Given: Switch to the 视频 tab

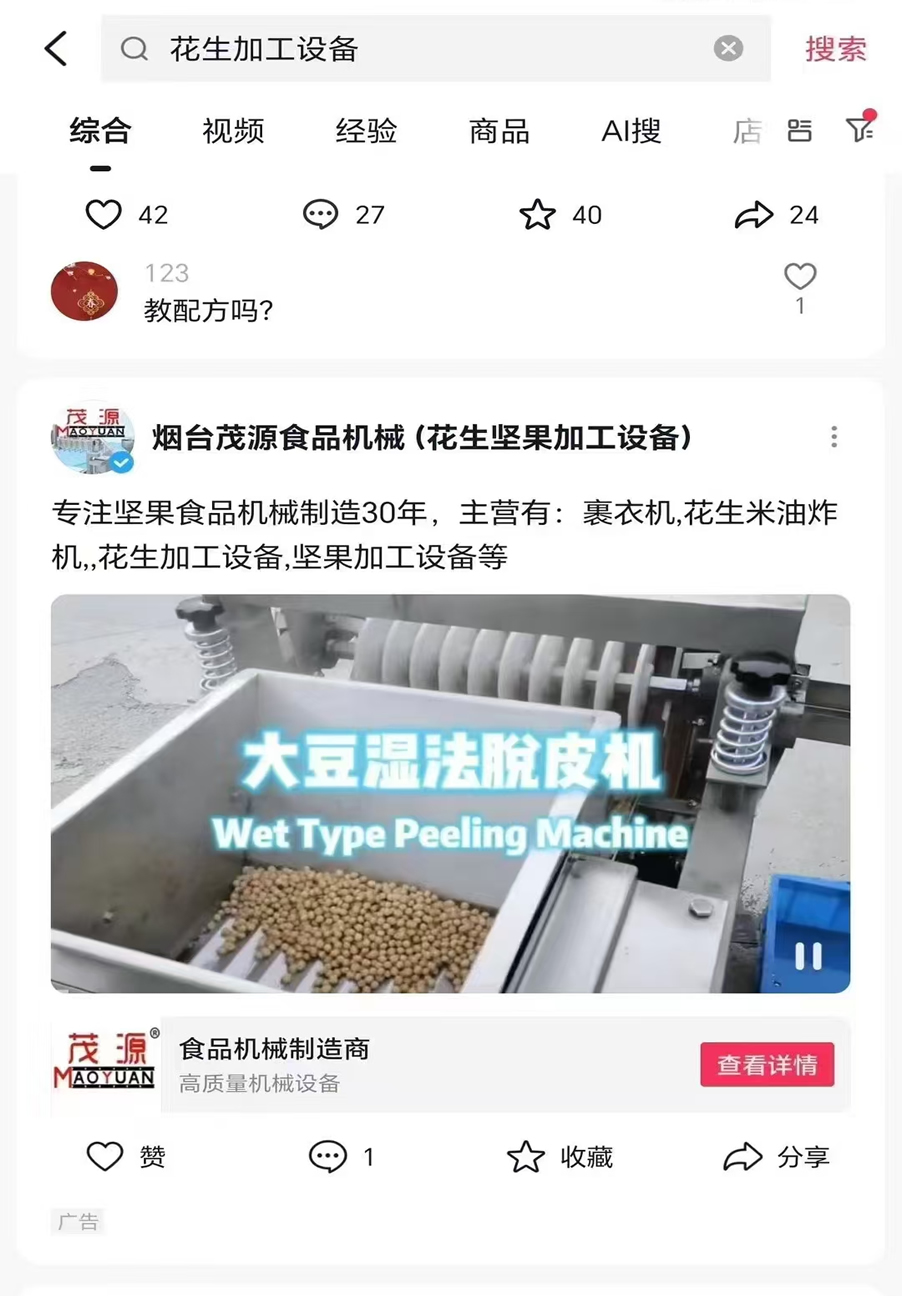Looking at the screenshot, I should tap(233, 131).
